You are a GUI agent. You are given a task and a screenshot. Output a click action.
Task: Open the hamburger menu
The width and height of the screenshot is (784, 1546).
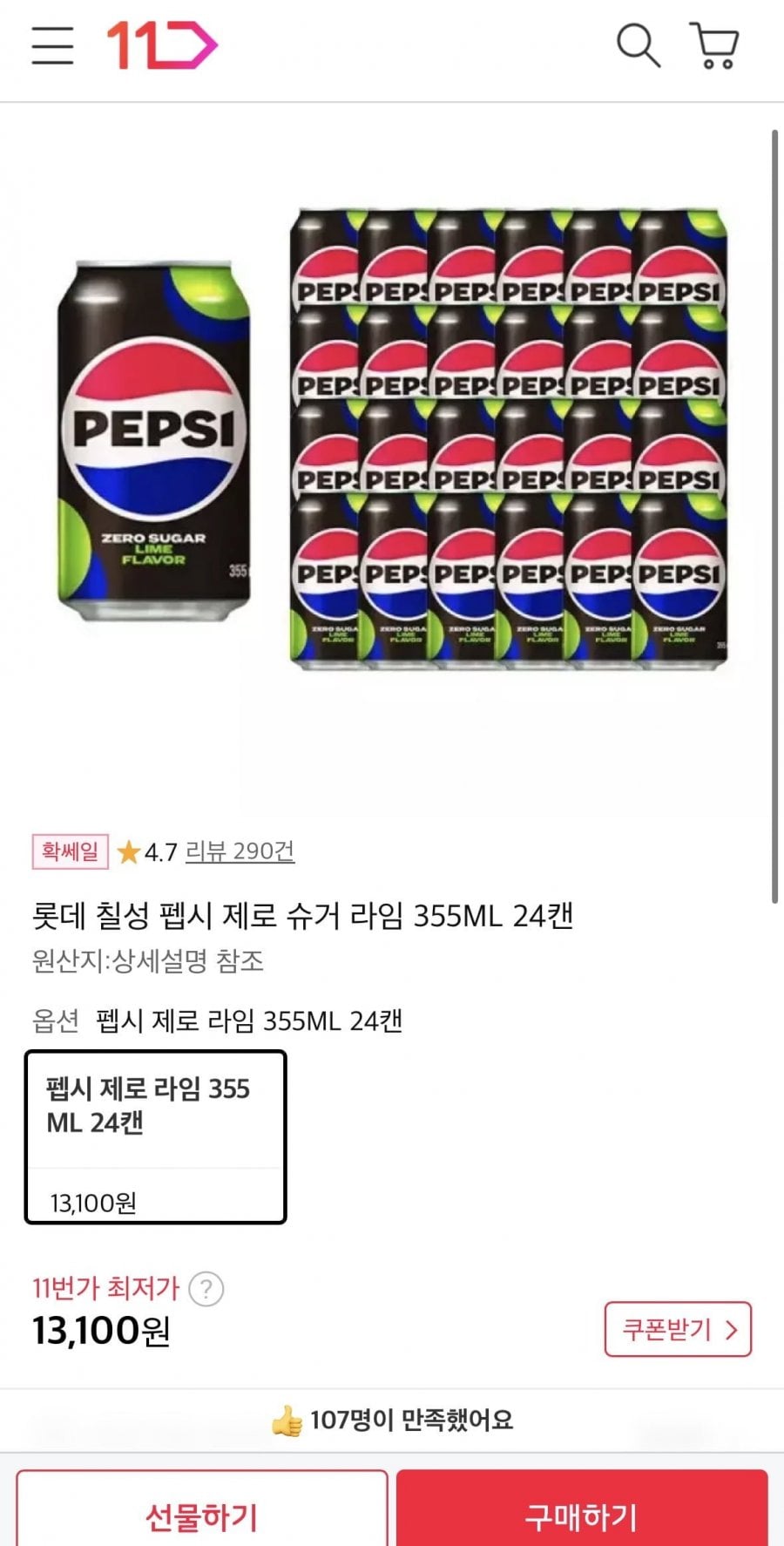52,45
